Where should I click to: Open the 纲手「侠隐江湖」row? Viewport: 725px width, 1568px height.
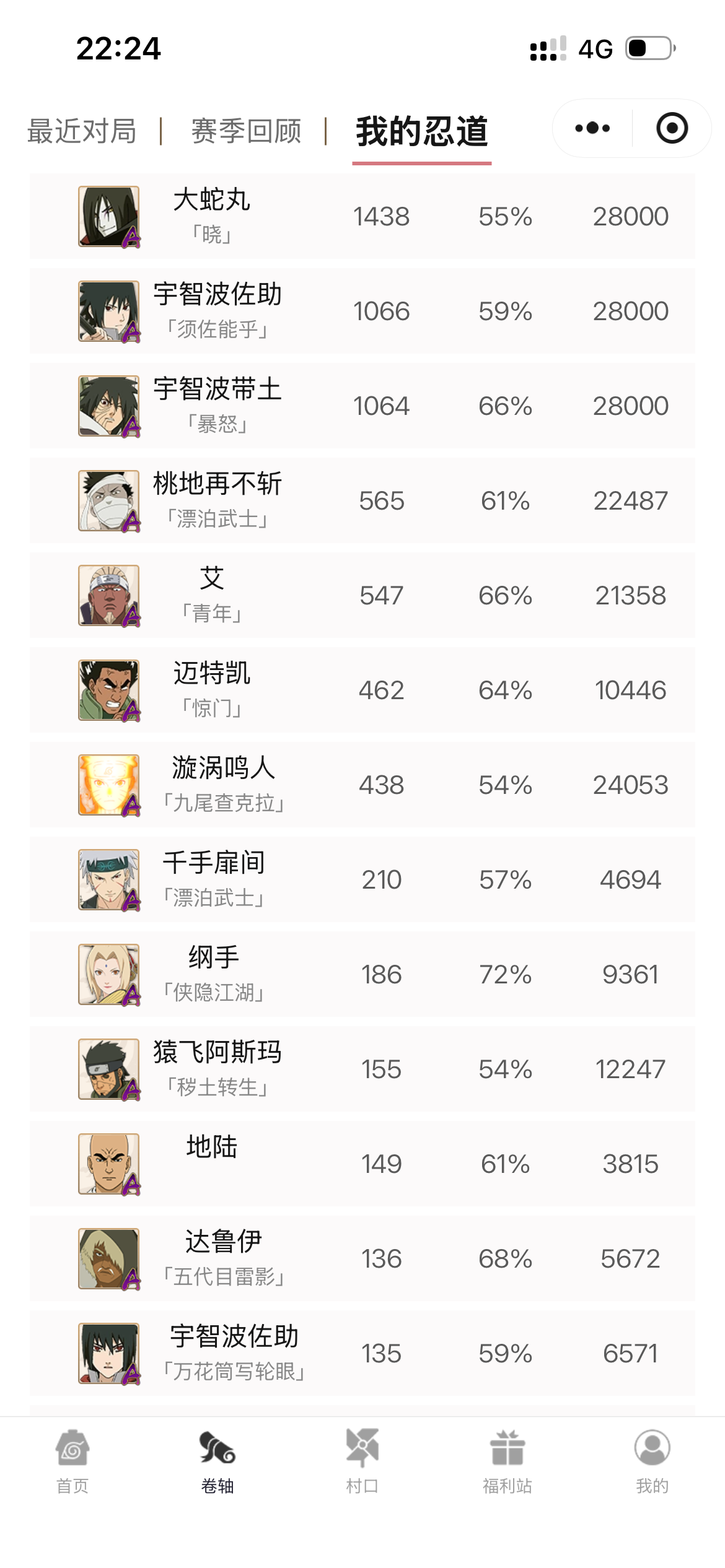coord(362,974)
